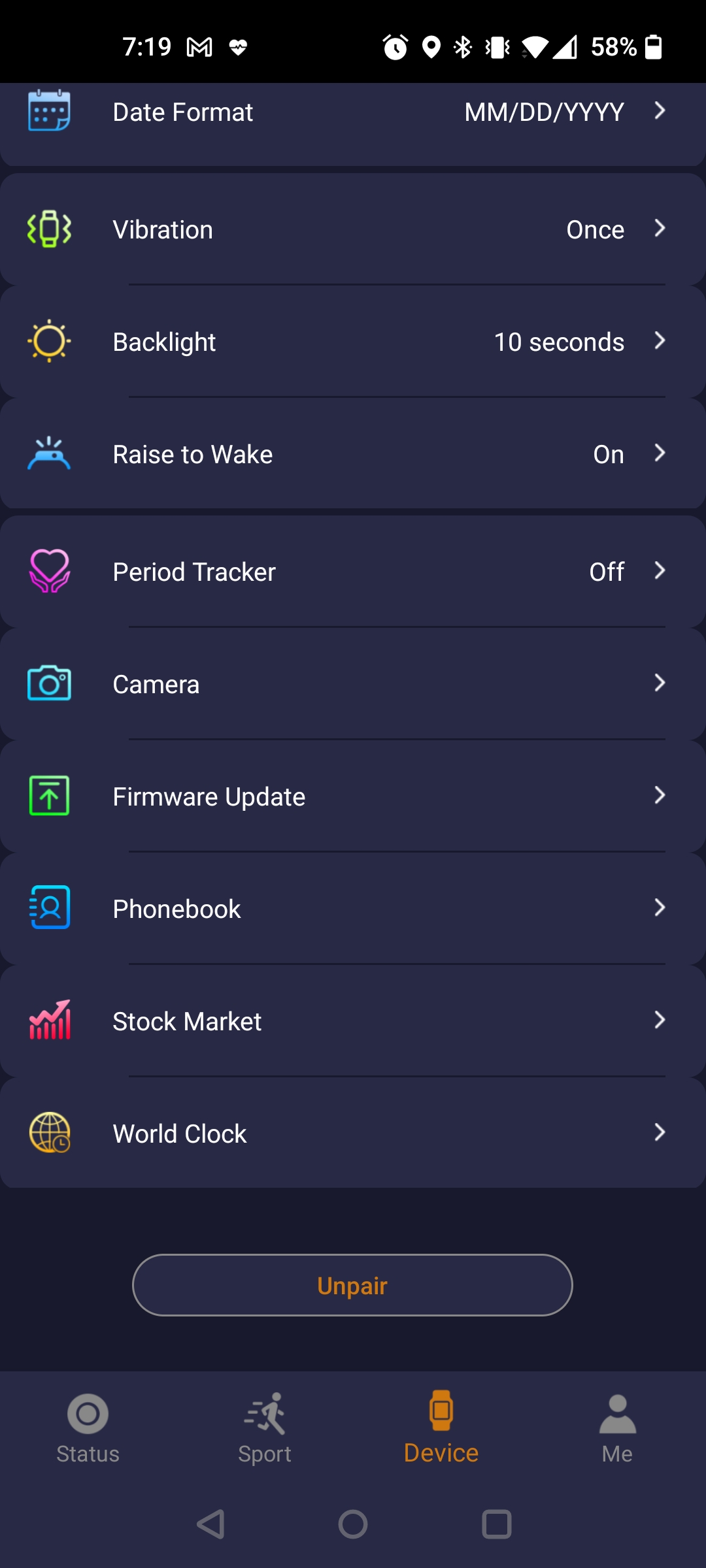Check for a Firmware Update
The image size is (706, 1568).
[353, 797]
